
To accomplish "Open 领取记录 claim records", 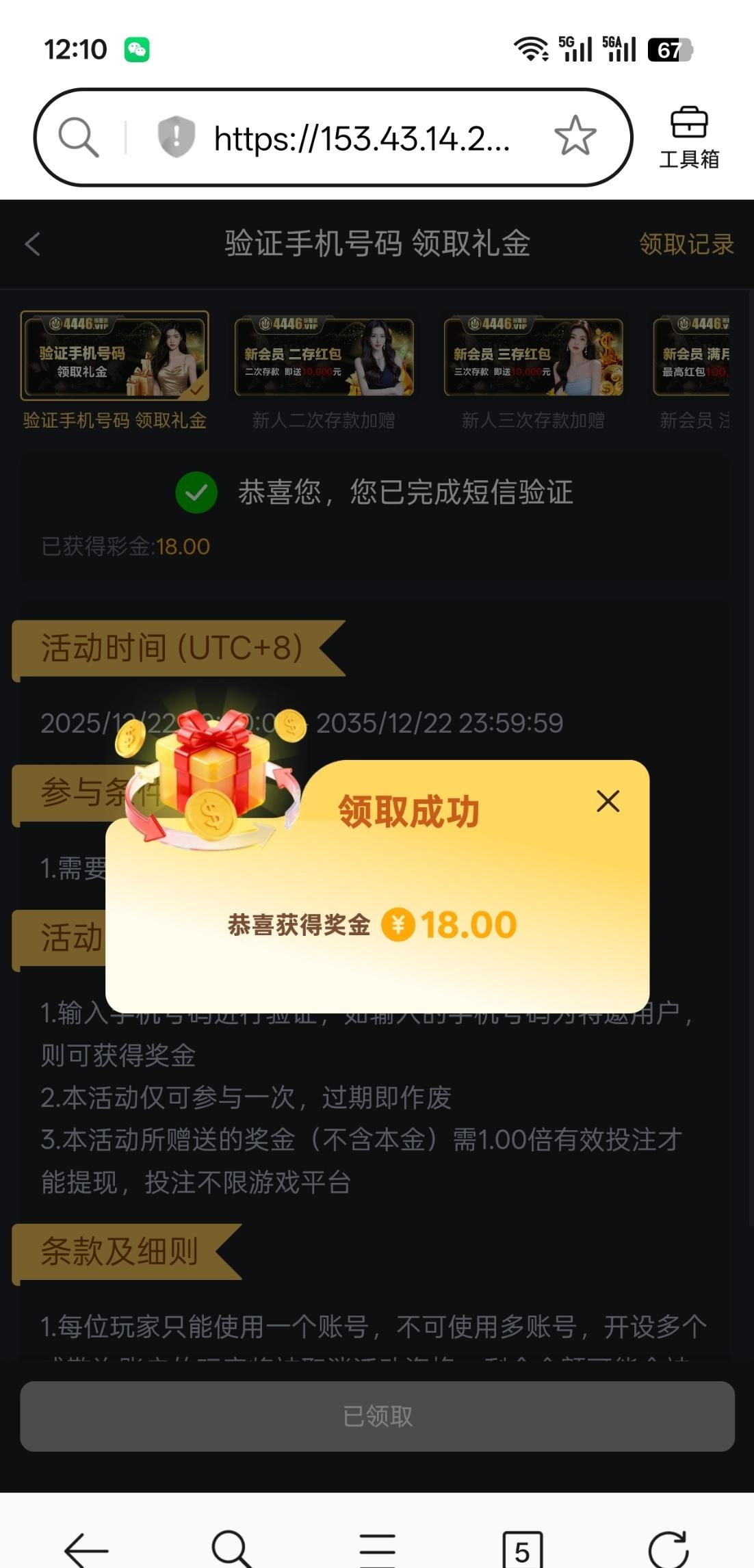I will 686,244.
